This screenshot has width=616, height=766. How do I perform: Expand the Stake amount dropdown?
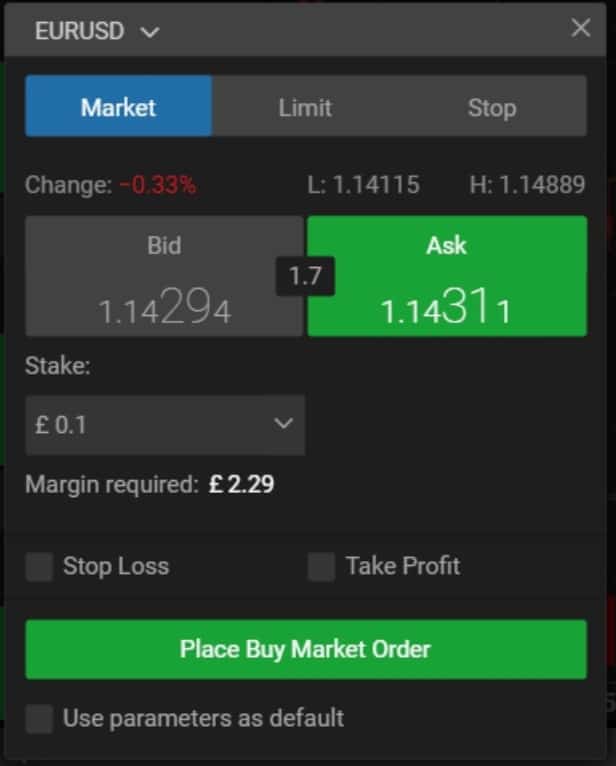pos(165,425)
